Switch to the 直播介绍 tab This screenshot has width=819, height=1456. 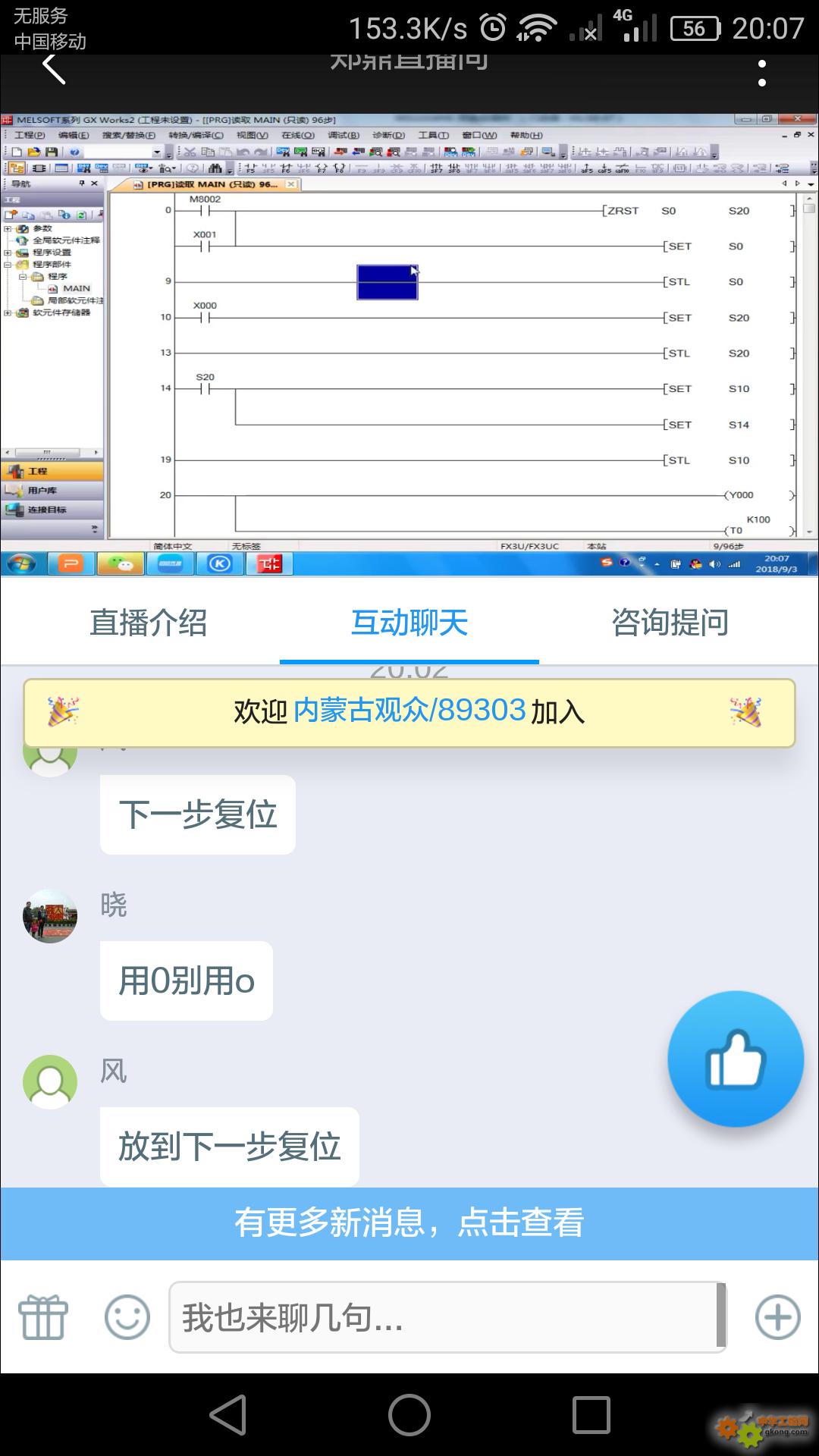pos(149,623)
